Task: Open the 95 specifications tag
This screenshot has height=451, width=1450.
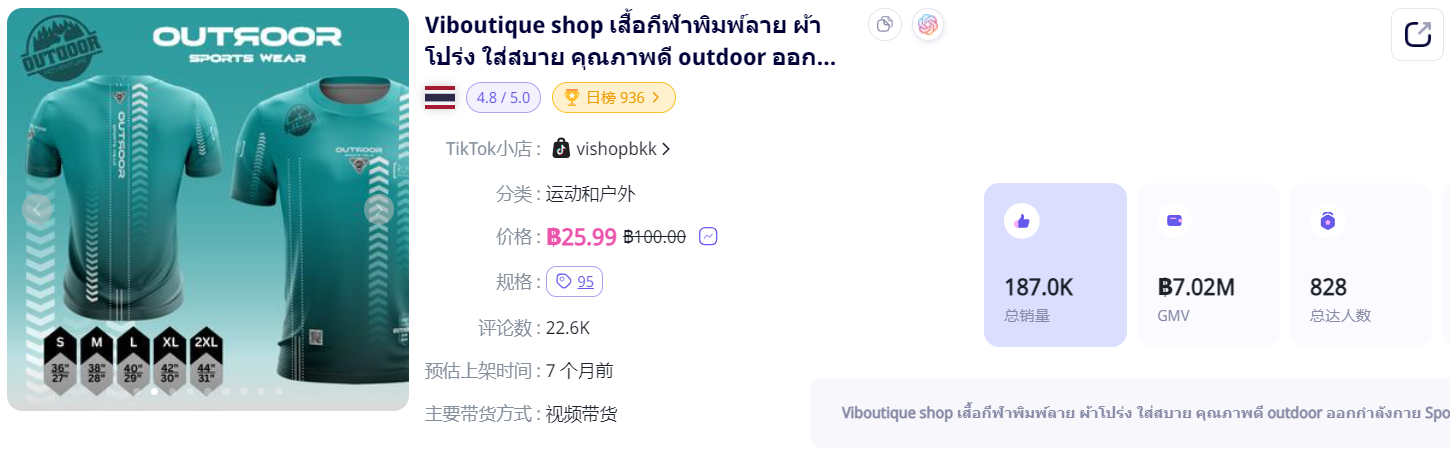Action: (574, 282)
